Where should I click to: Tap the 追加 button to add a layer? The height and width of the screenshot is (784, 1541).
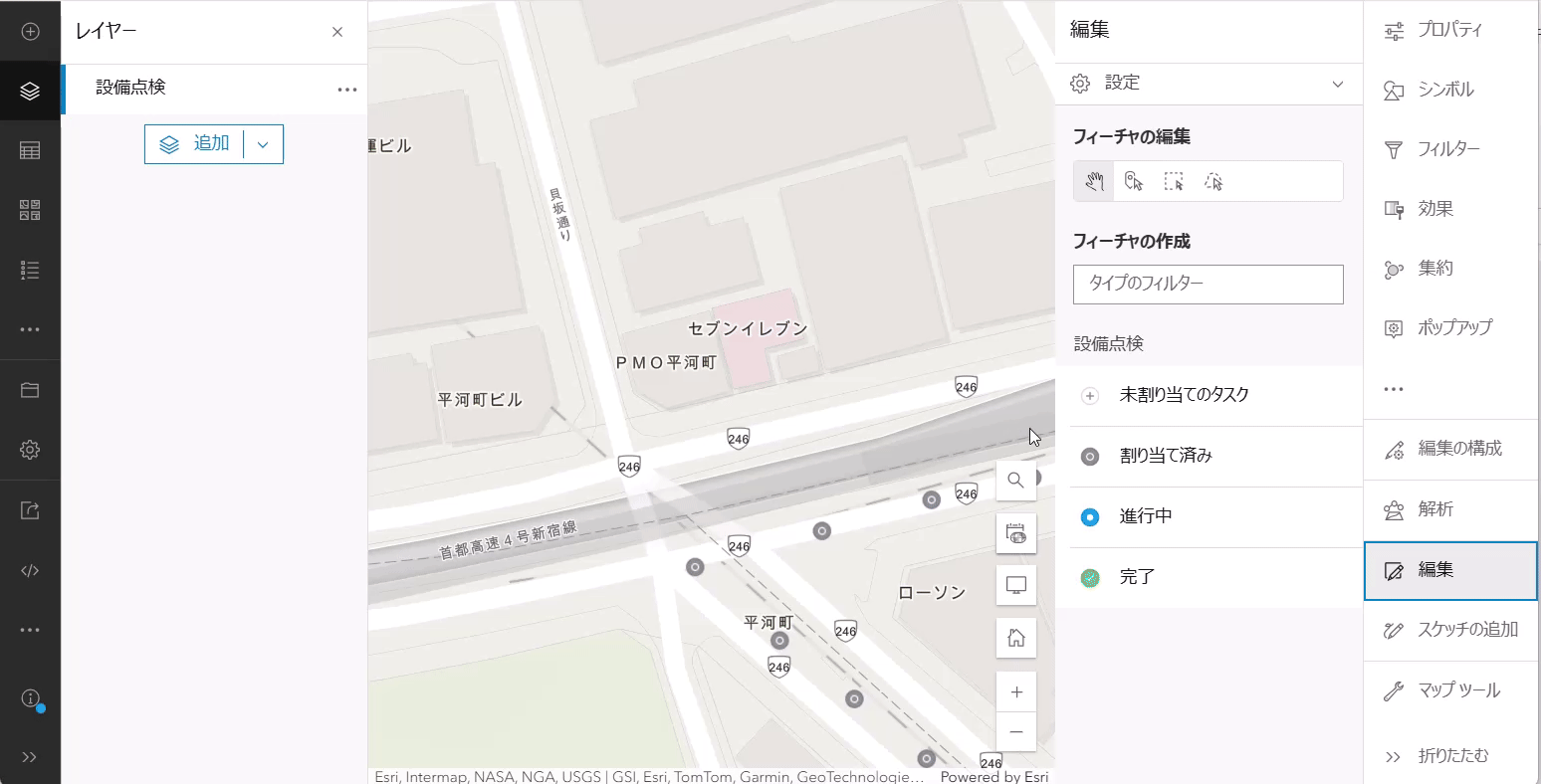point(196,144)
